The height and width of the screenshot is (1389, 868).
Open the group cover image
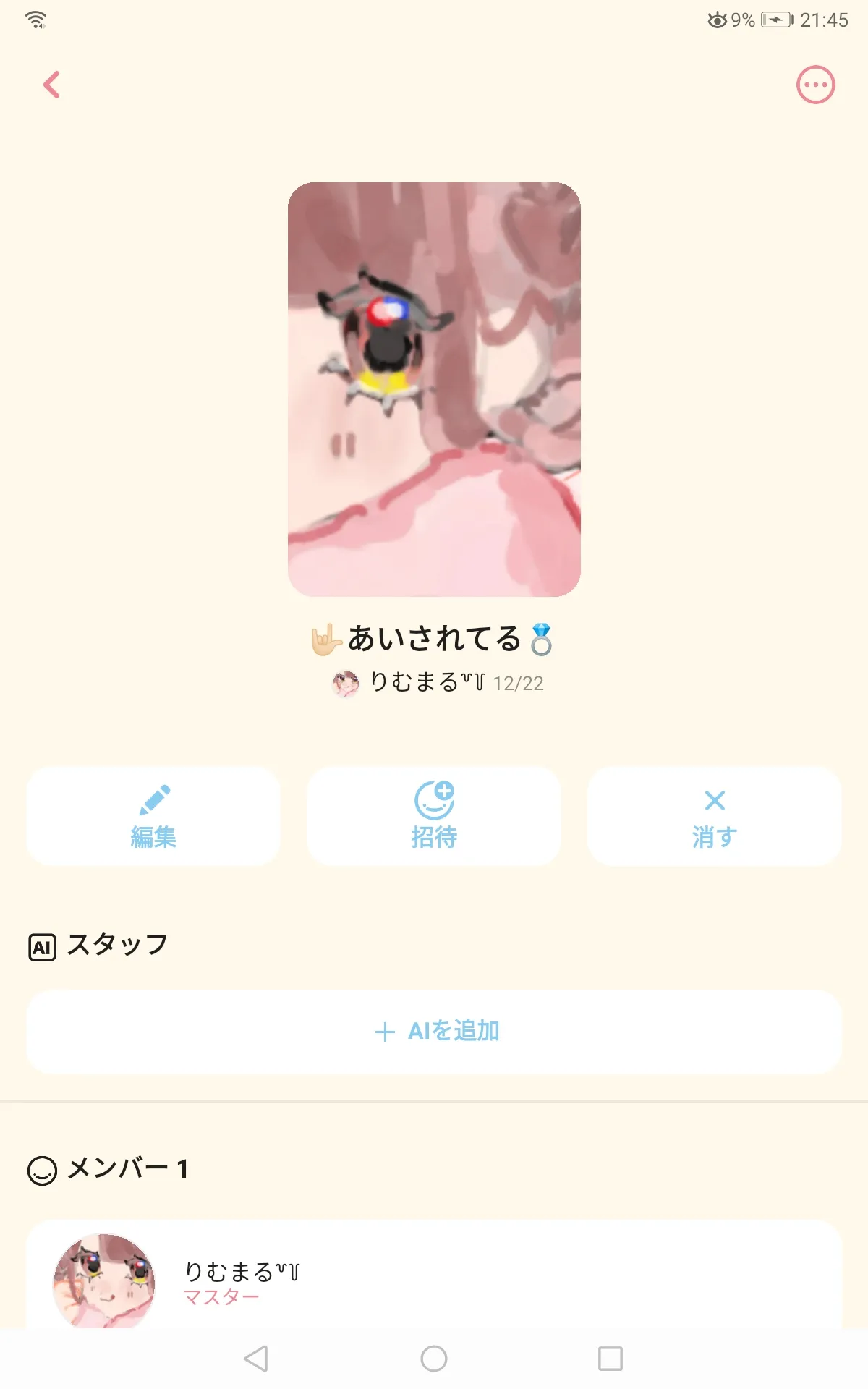click(x=434, y=389)
